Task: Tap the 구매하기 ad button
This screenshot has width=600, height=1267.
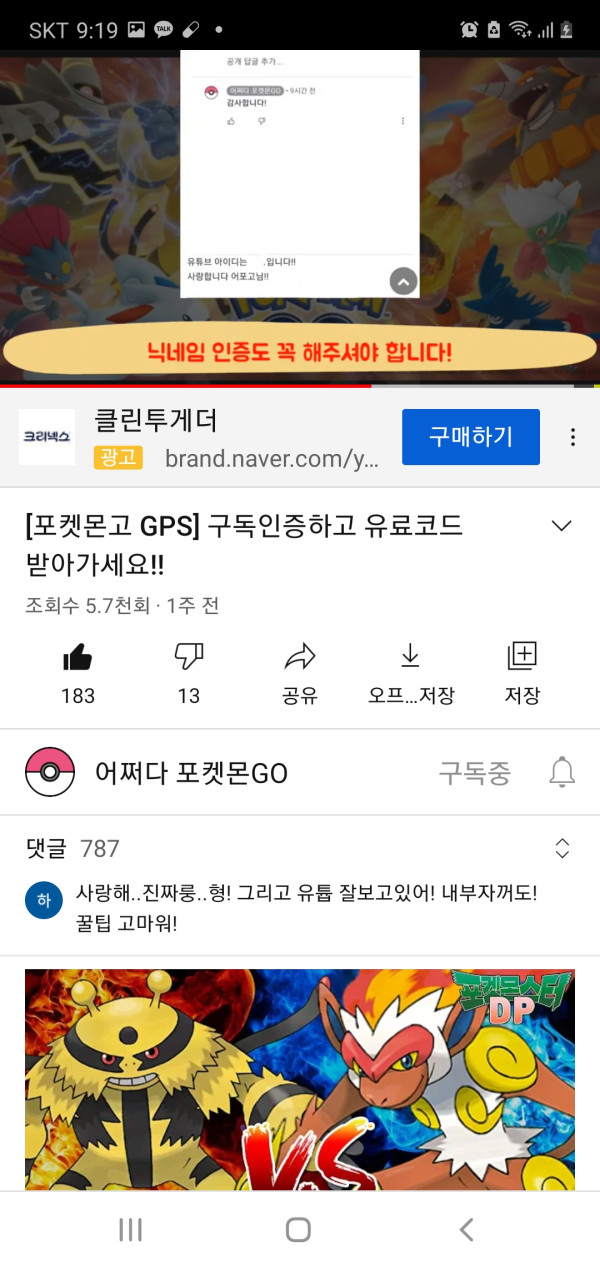Action: 470,437
